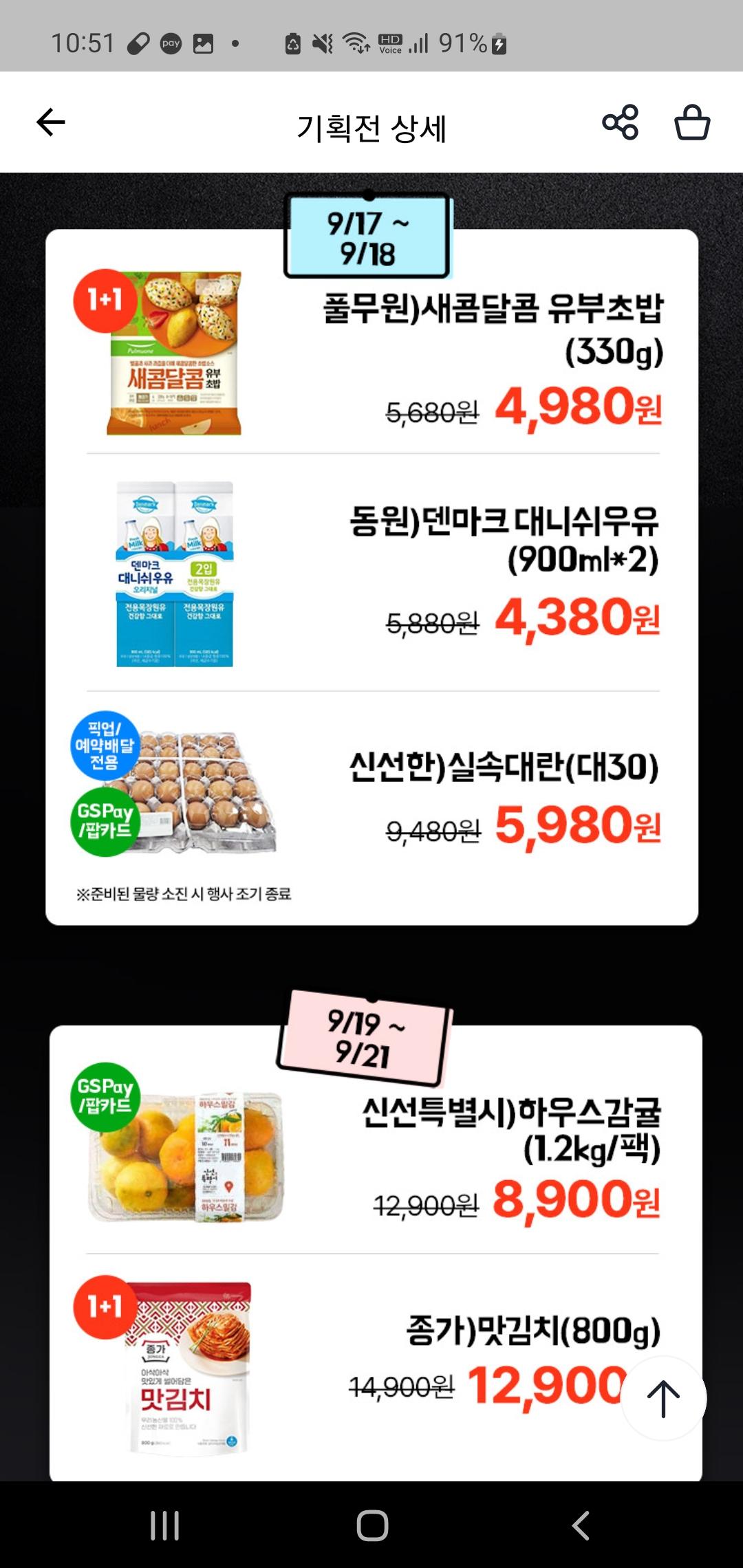Screen dimensions: 743x1568
Task: Go back from the event detail page
Action: [x=51, y=123]
